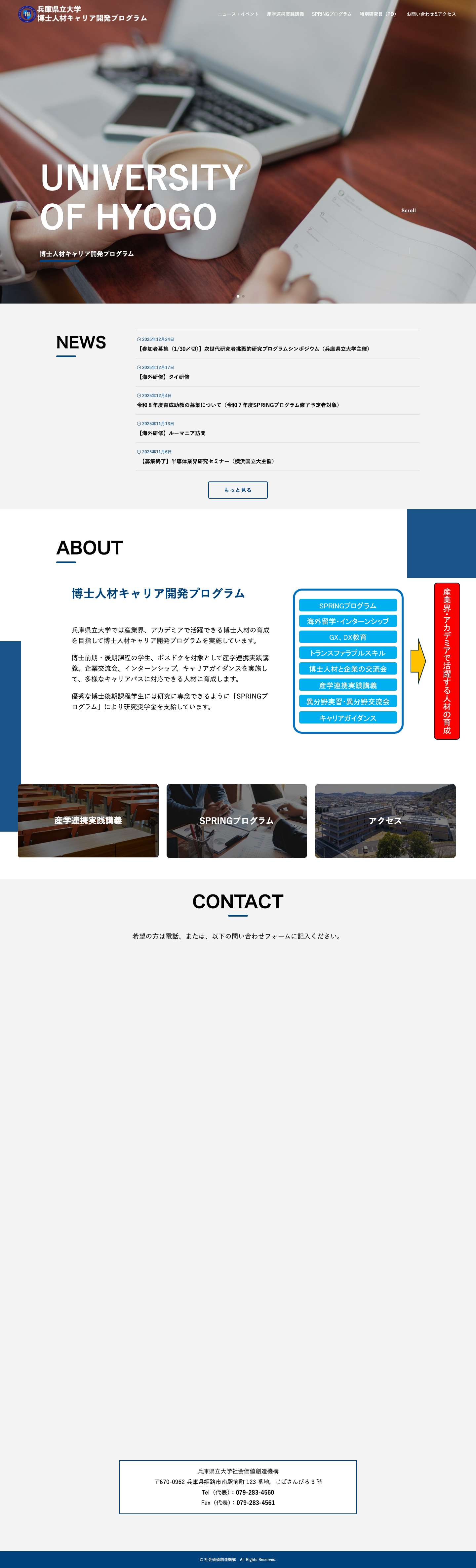Screen dimensions: 476x1568
Task: Switch to the second hero slide dot
Action: click(x=244, y=296)
